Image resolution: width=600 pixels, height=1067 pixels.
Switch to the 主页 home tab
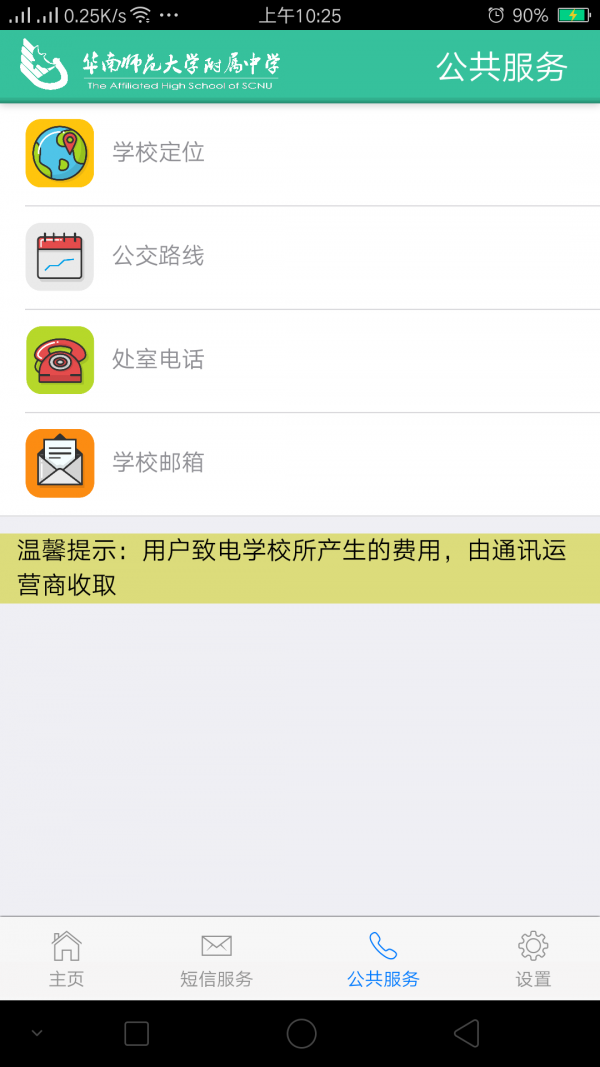point(66,959)
